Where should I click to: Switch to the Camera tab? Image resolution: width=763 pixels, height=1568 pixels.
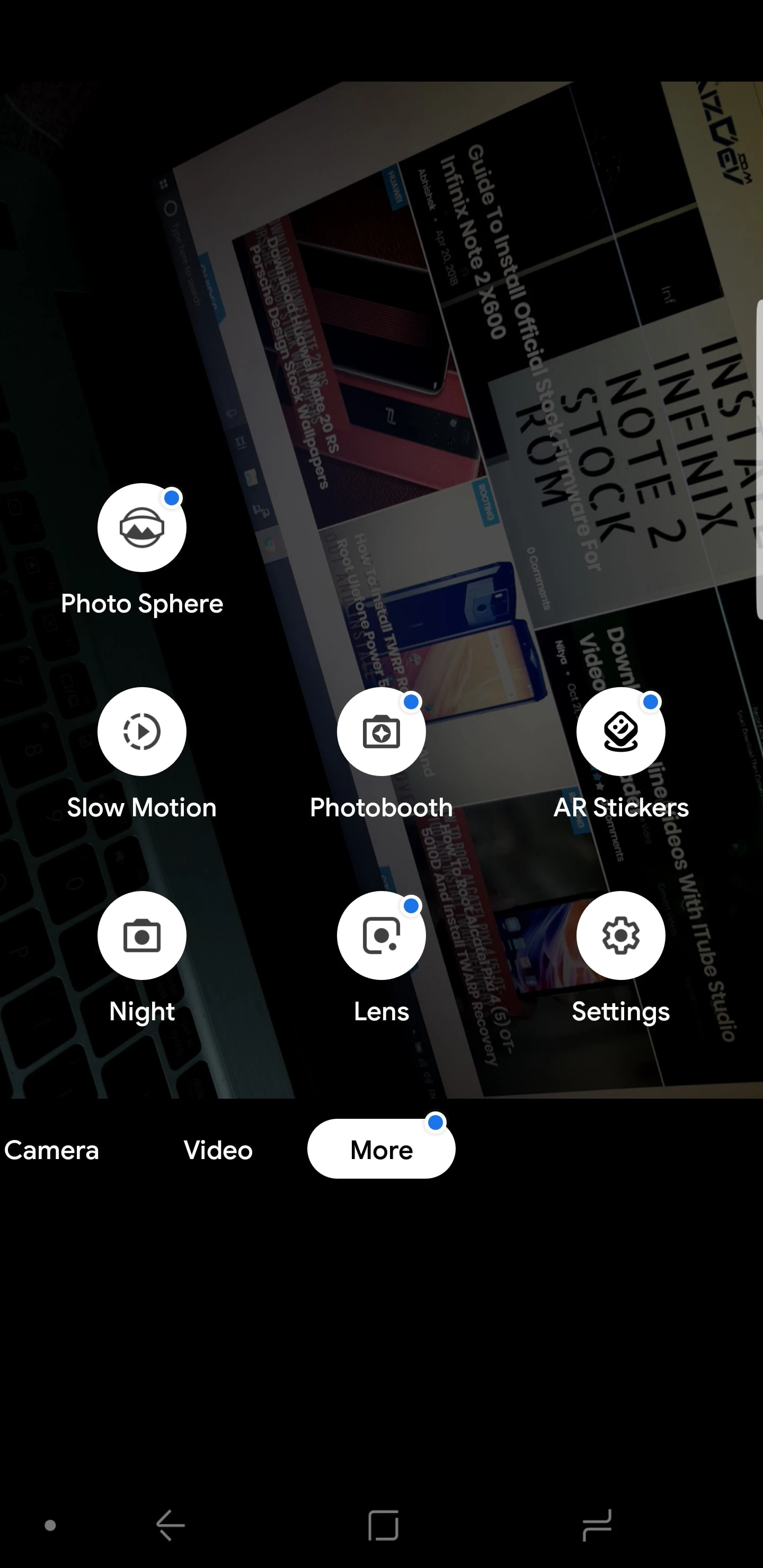point(52,1150)
